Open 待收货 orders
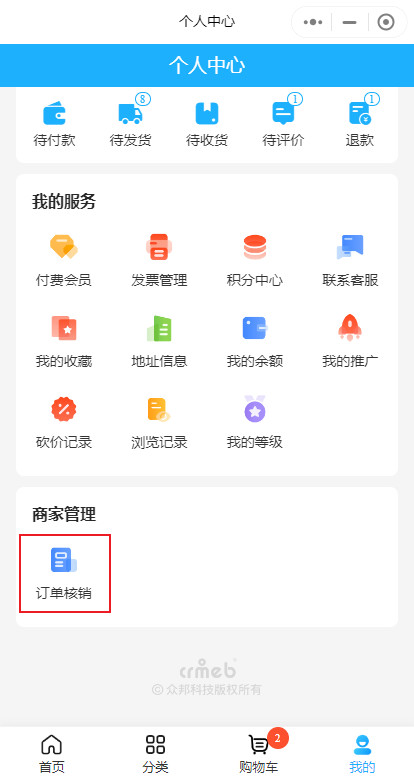This screenshot has width=414, height=780. (207, 125)
